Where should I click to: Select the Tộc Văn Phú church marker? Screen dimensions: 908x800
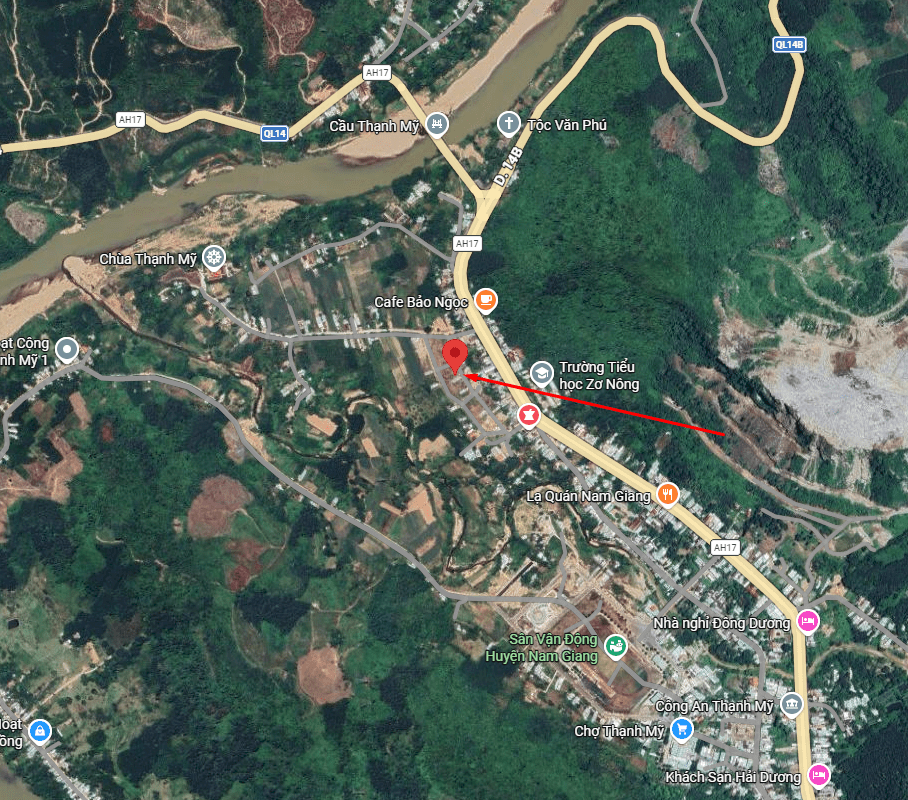coord(509,124)
